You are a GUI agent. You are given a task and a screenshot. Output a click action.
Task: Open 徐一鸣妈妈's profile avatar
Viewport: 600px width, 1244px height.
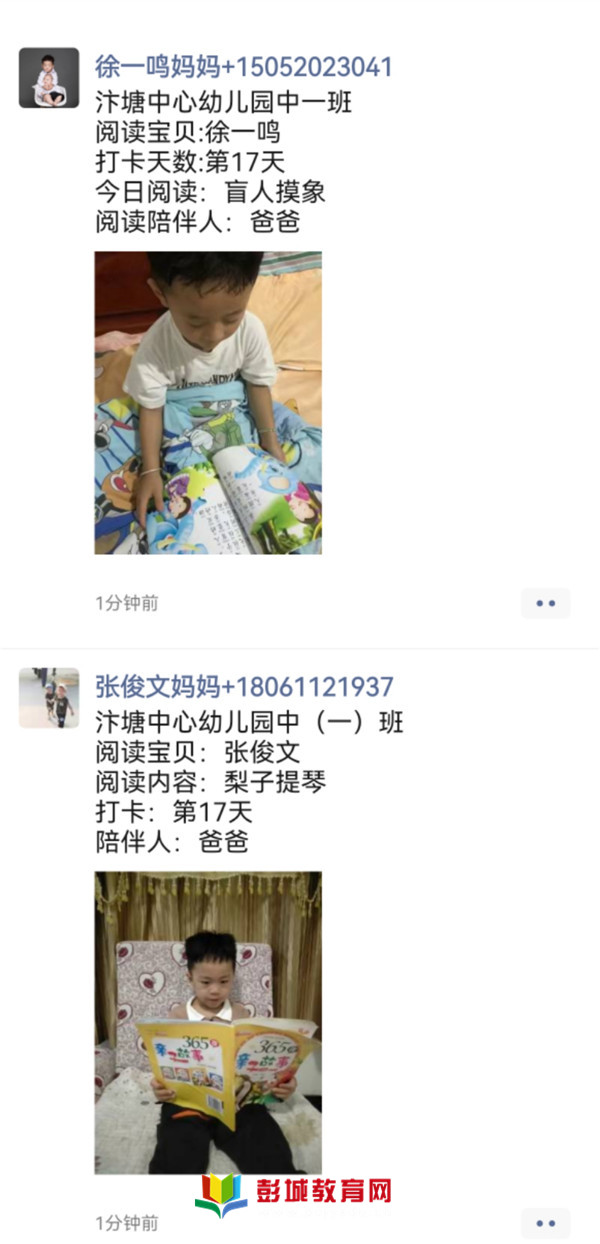point(49,78)
